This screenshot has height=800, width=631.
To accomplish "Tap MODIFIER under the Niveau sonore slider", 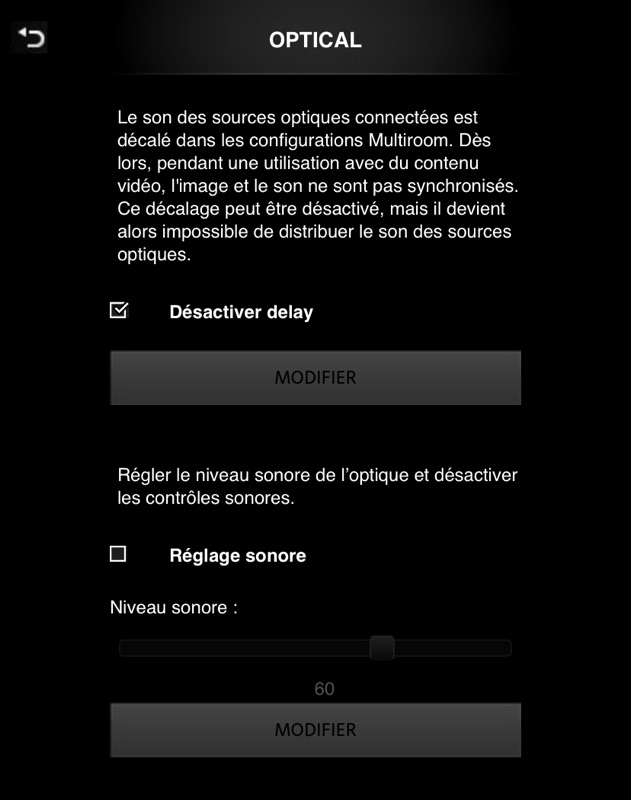I will point(315,730).
